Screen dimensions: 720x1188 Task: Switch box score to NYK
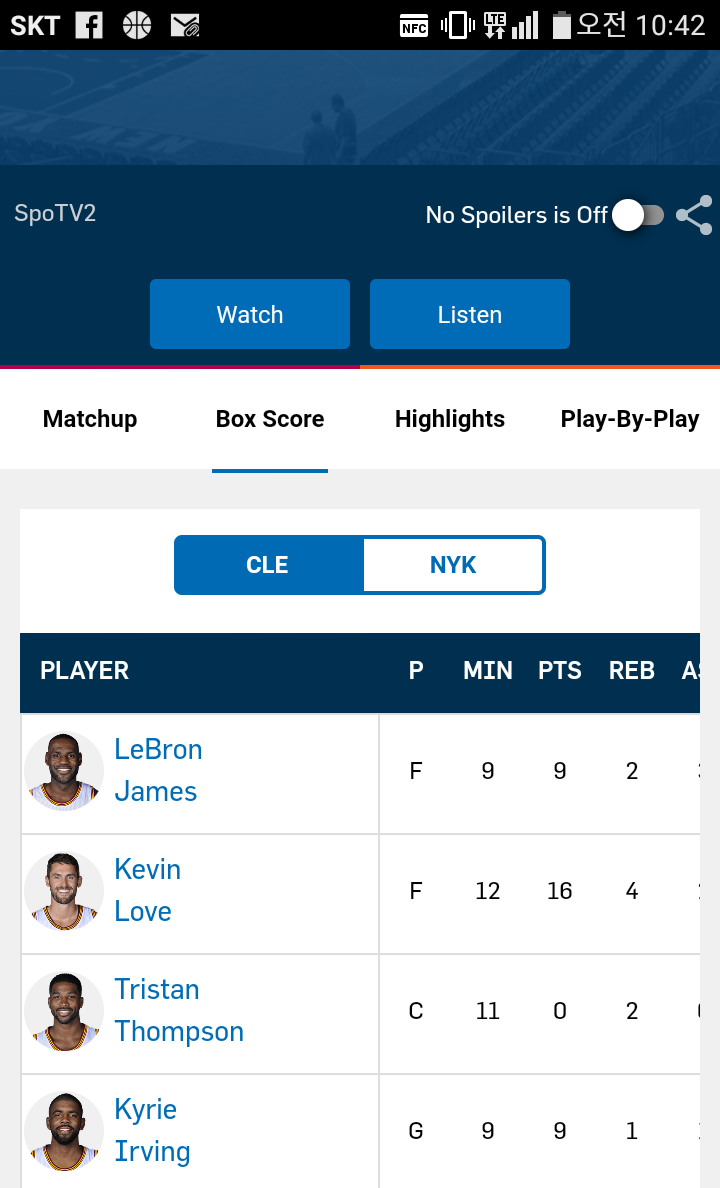pyautogui.click(x=453, y=565)
